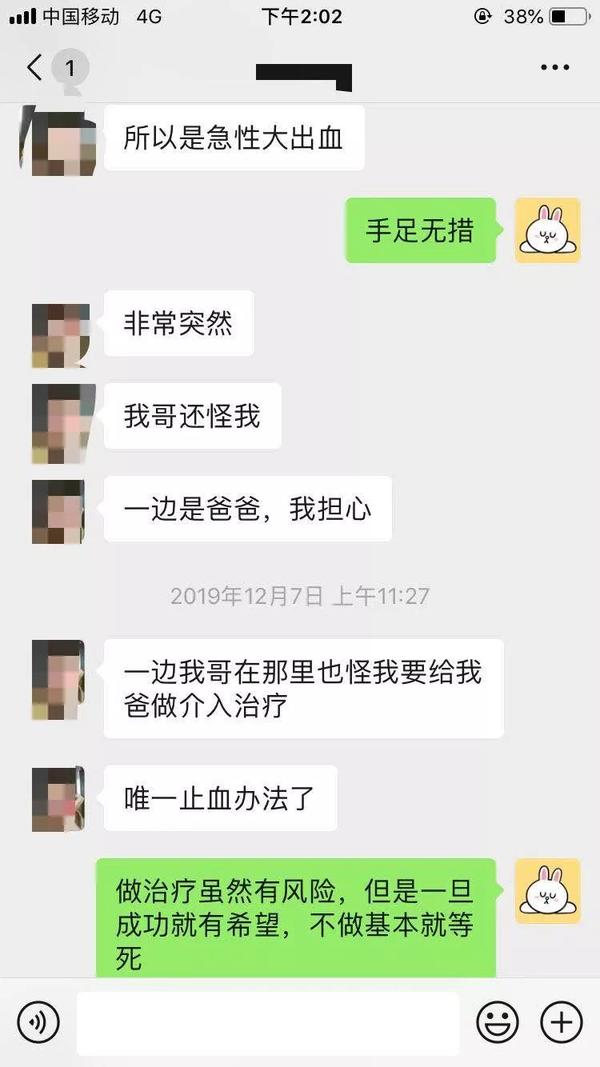
Task: Switch to voice message input
Action: coord(38,1022)
